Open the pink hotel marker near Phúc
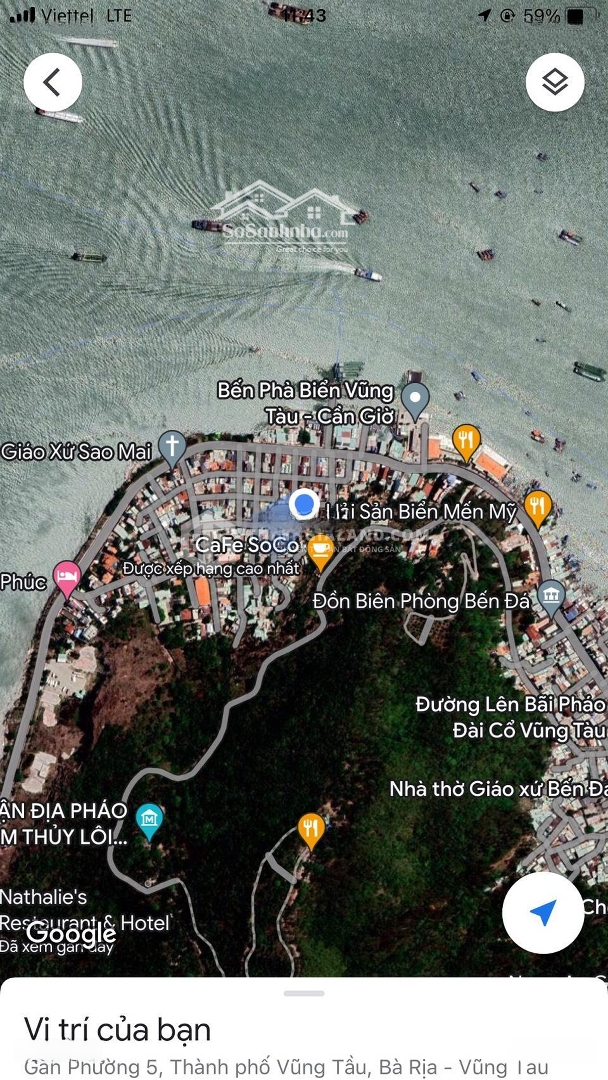This screenshot has width=608, height=1080. pyautogui.click(x=67, y=579)
